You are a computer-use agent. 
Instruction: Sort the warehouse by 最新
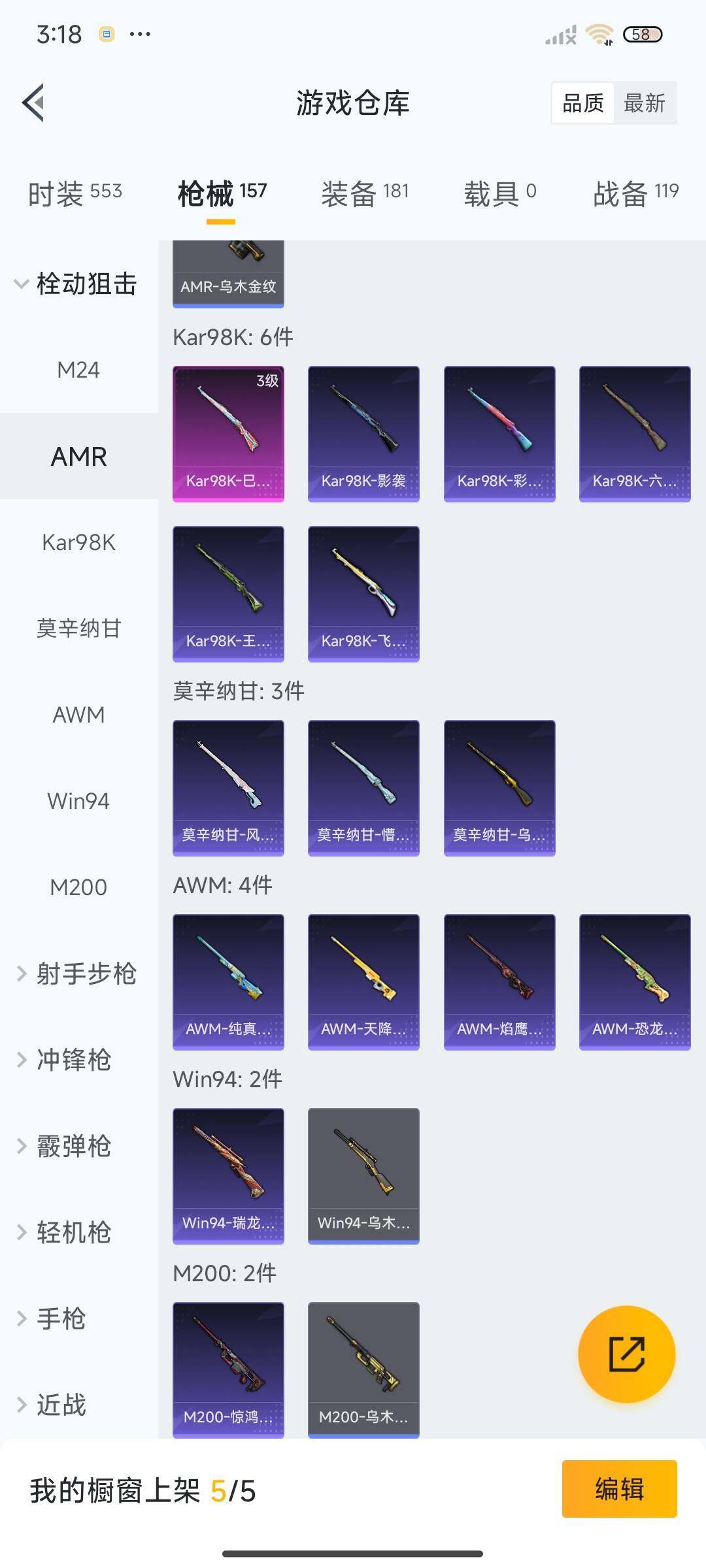[644, 103]
